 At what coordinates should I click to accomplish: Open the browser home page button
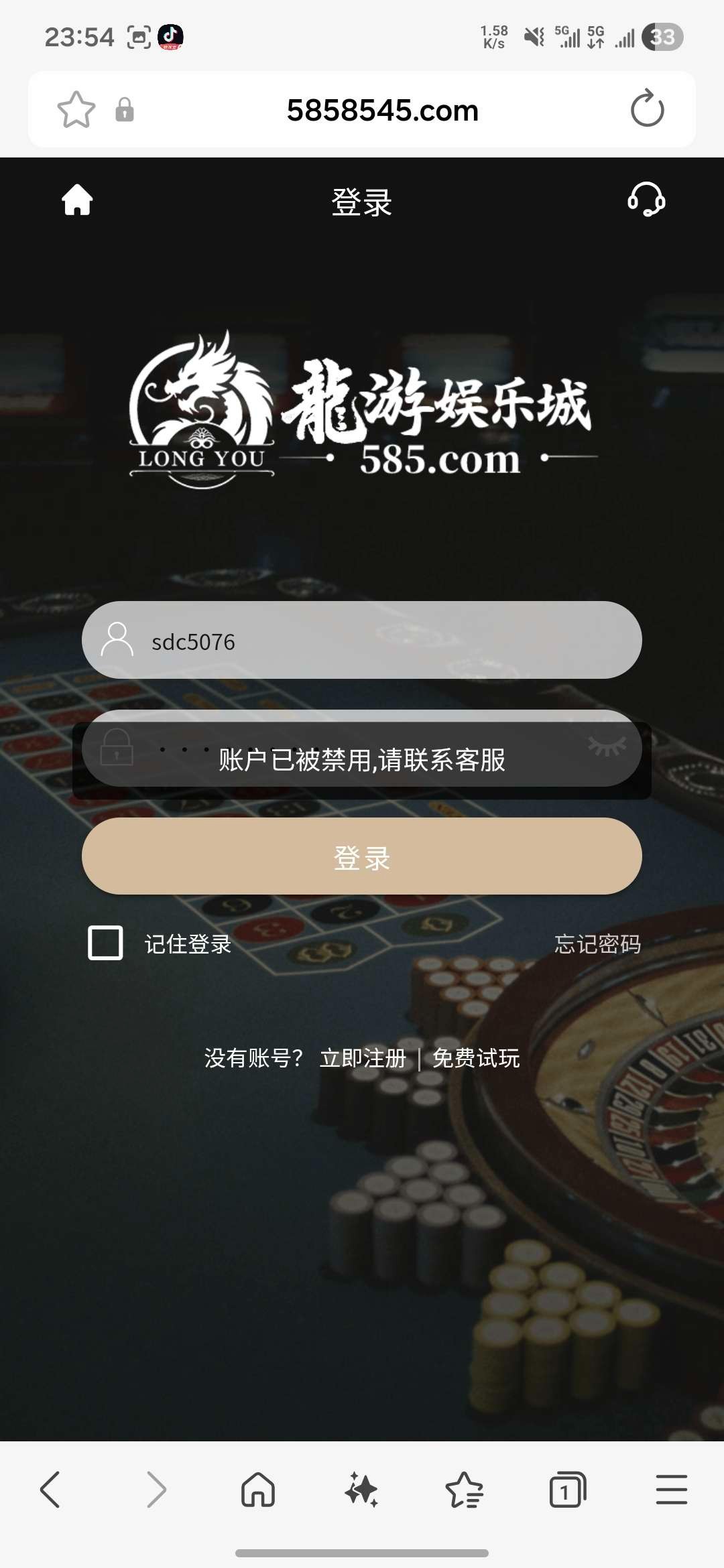pyautogui.click(x=258, y=1490)
